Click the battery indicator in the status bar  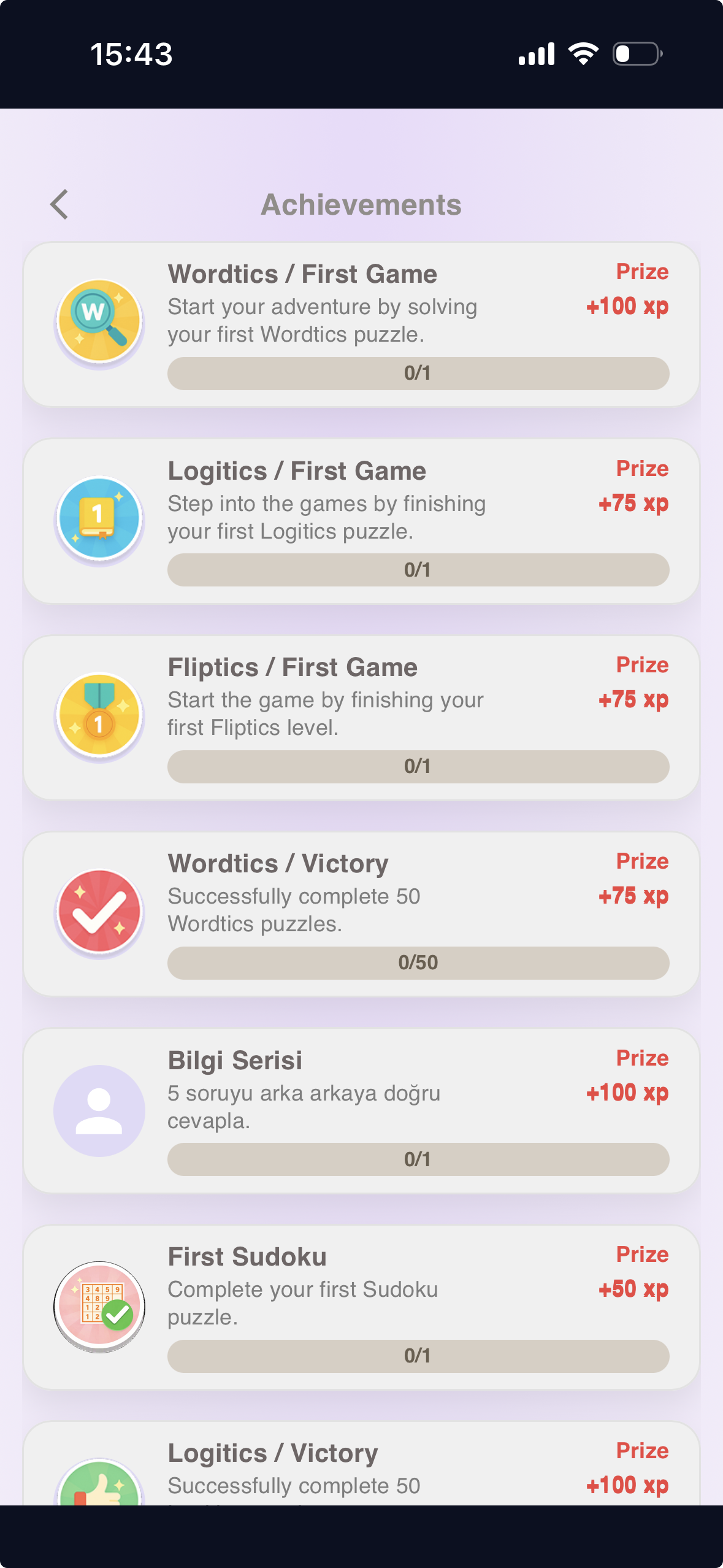coord(635,54)
